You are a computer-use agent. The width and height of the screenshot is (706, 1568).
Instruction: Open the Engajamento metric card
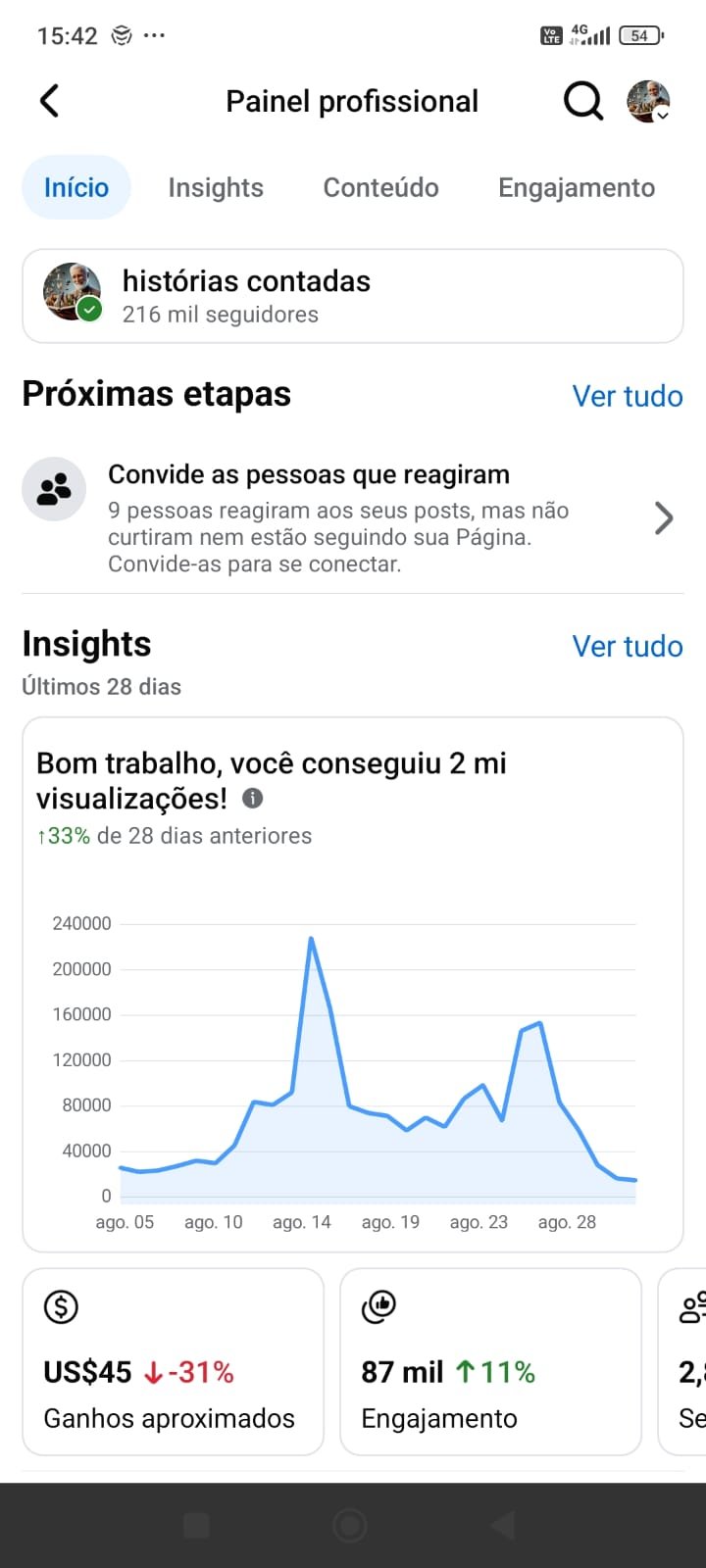tap(490, 1362)
